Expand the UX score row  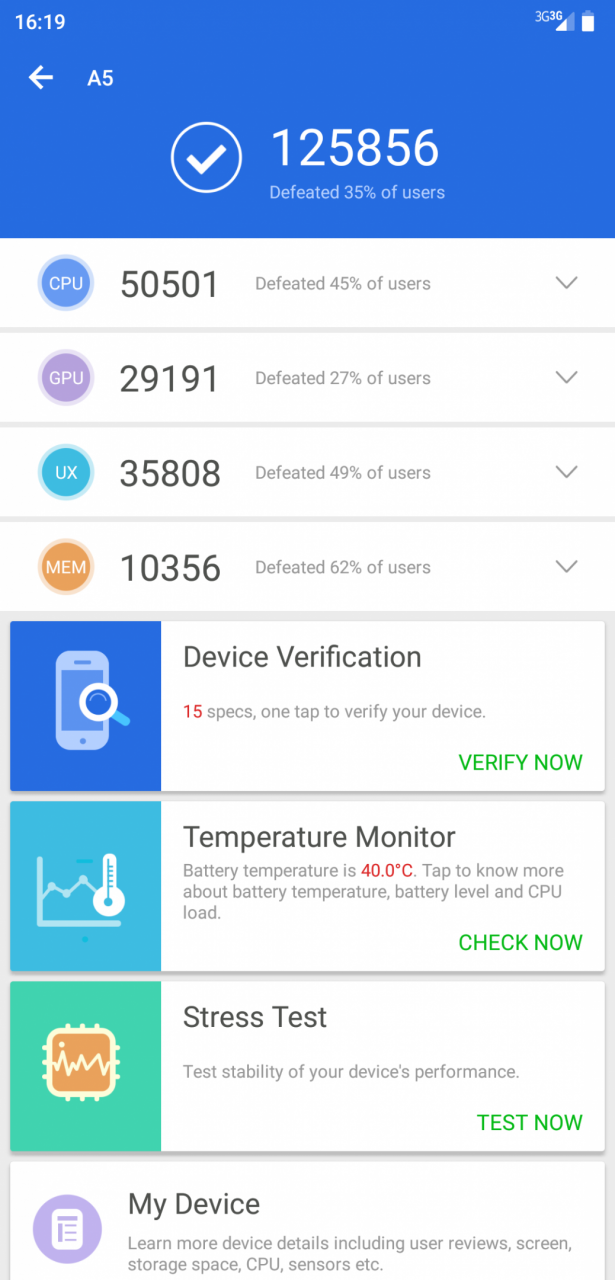click(566, 472)
